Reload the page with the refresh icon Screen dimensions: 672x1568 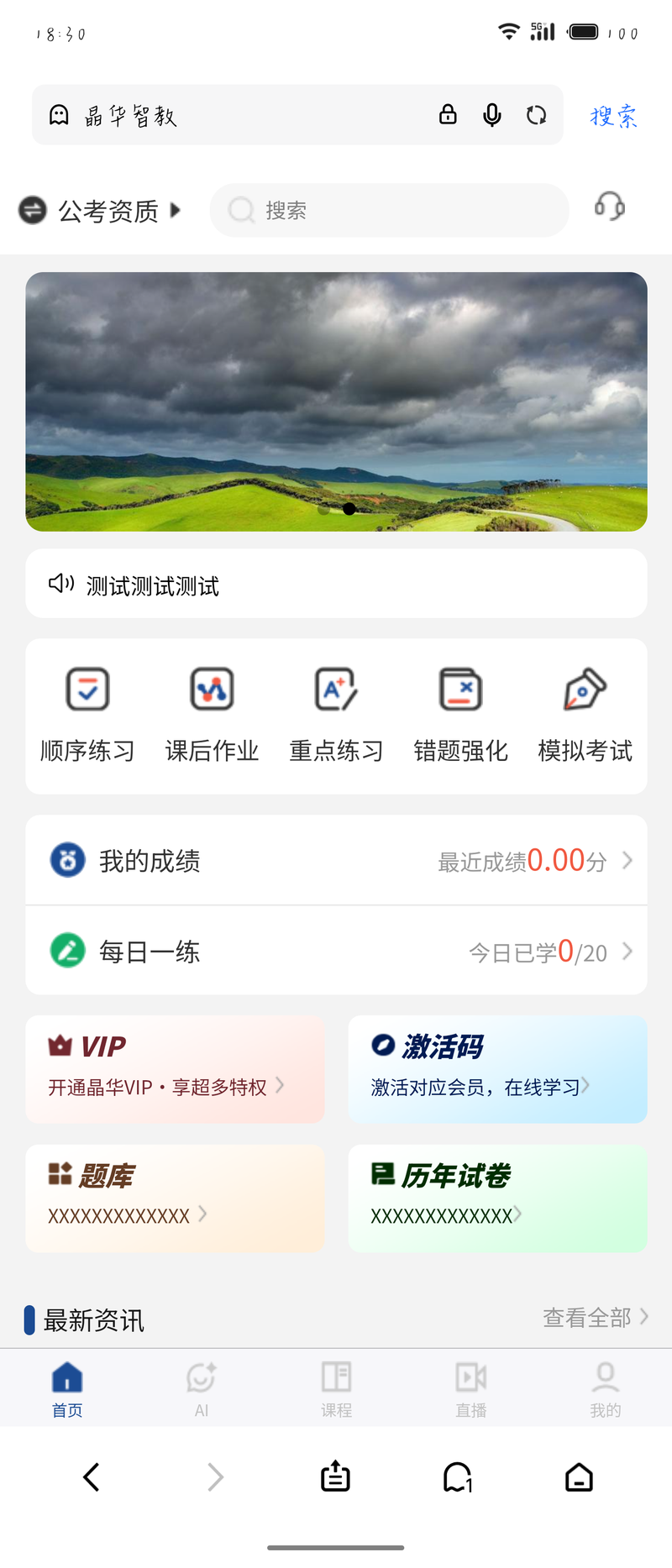tap(536, 115)
